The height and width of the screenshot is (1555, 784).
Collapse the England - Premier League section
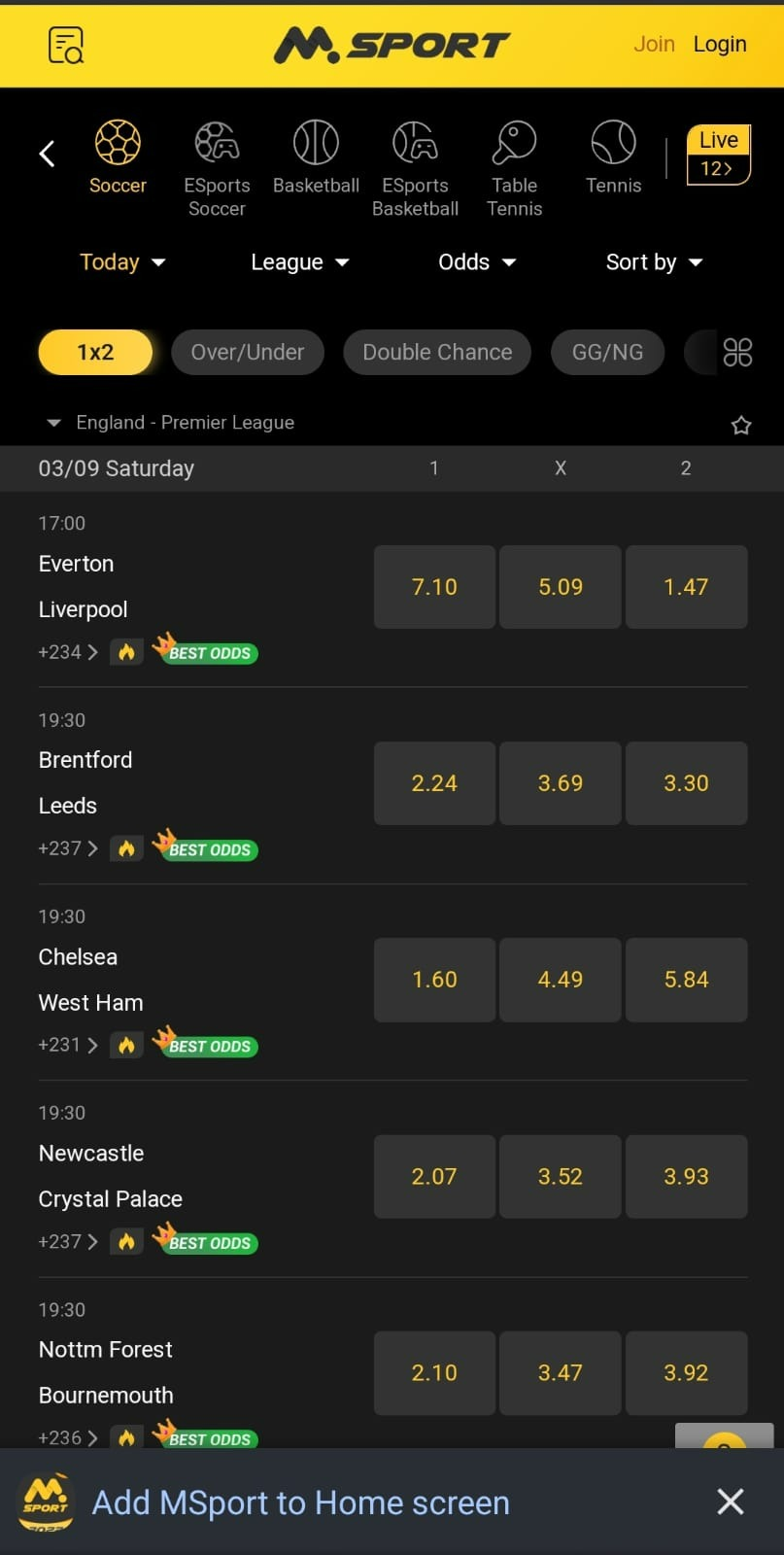170,423
